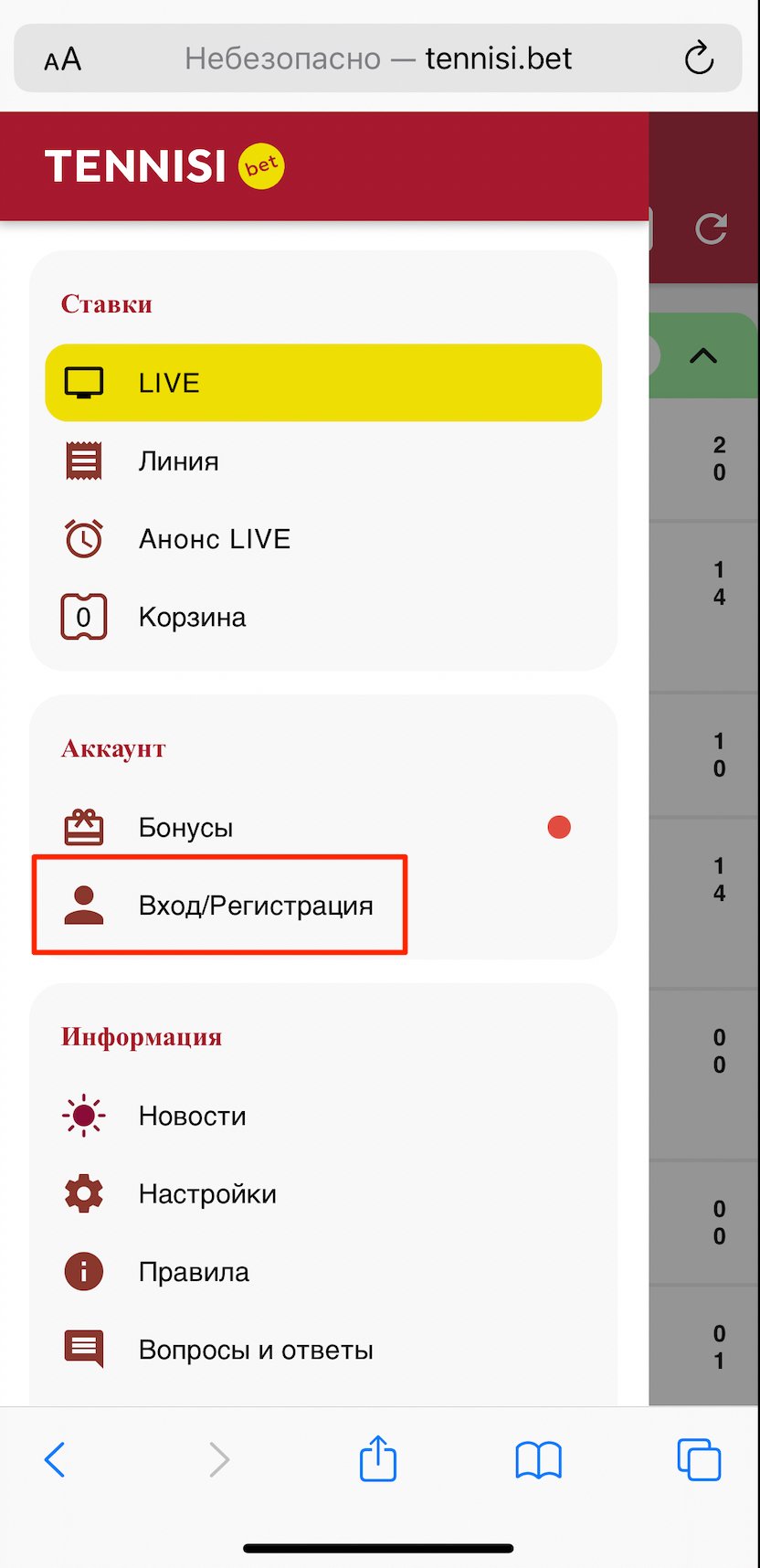
Task: Open the AA reader options
Action: click(63, 59)
